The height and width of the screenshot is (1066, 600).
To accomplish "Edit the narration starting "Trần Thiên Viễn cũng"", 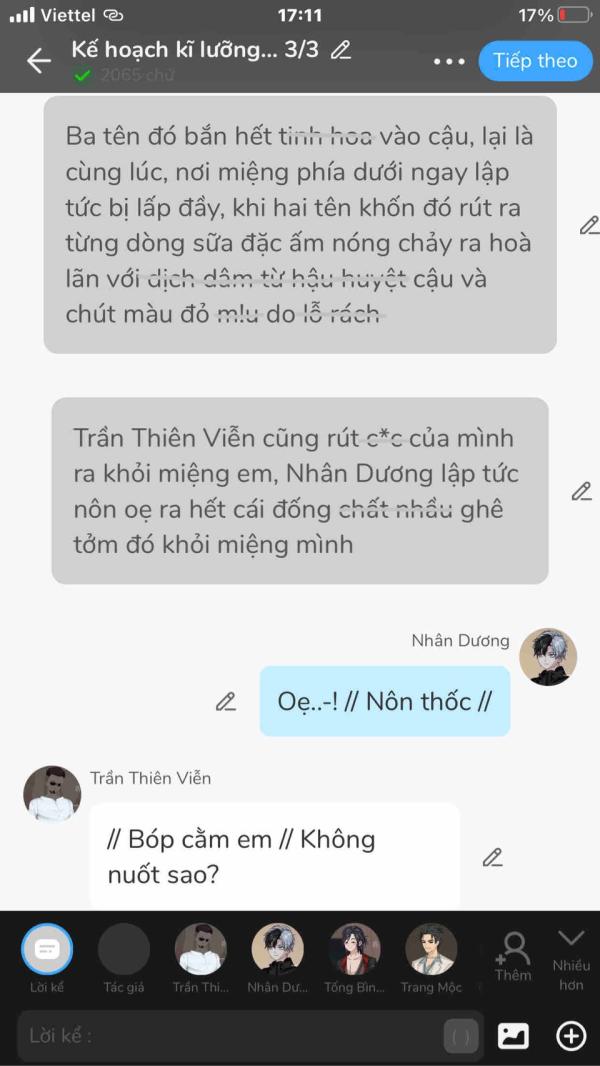I will [582, 491].
